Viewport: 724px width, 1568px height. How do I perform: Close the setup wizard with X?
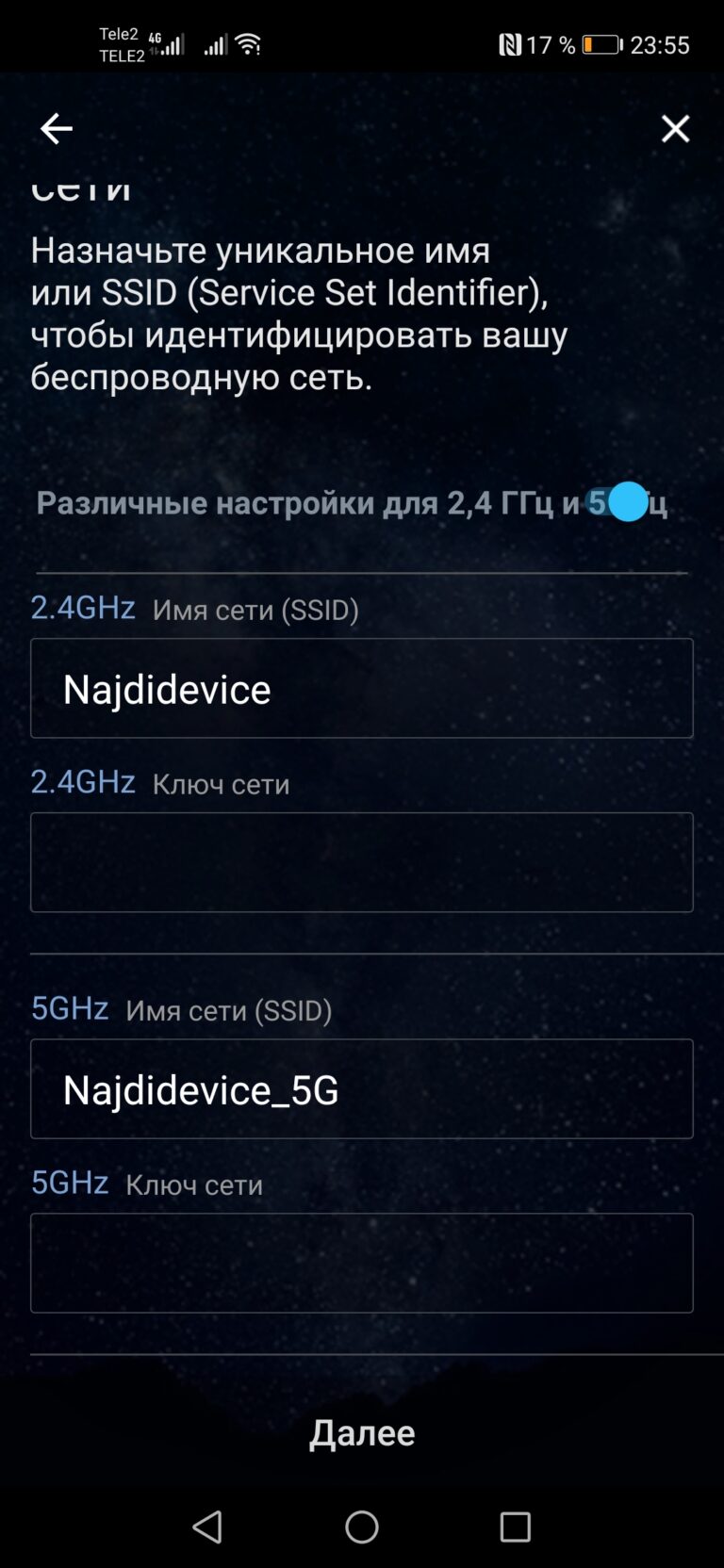pyautogui.click(x=675, y=128)
